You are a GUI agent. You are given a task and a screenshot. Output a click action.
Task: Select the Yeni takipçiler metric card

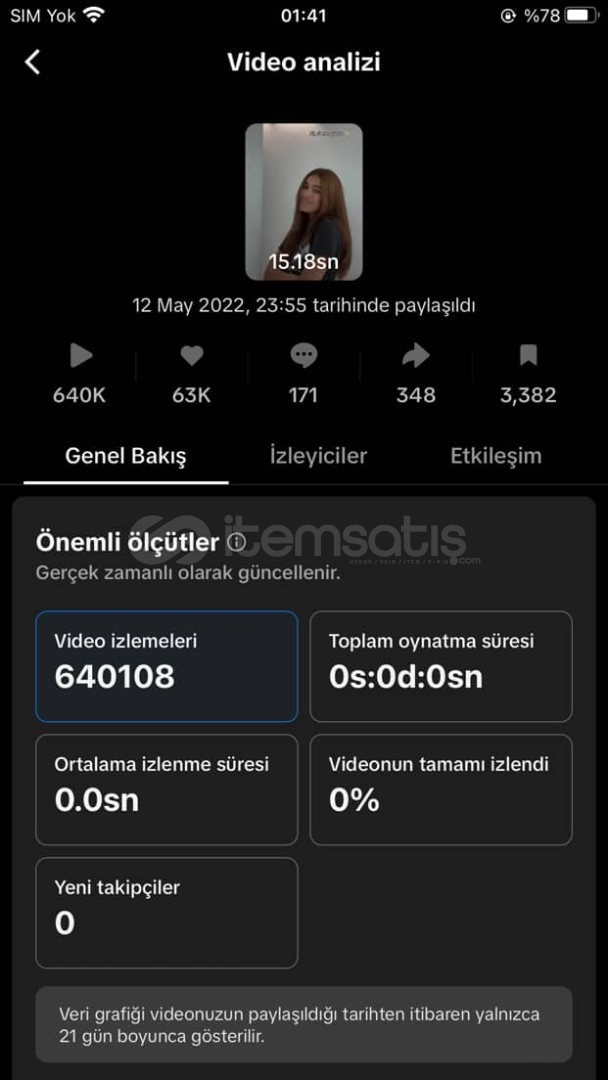pyautogui.click(x=167, y=912)
